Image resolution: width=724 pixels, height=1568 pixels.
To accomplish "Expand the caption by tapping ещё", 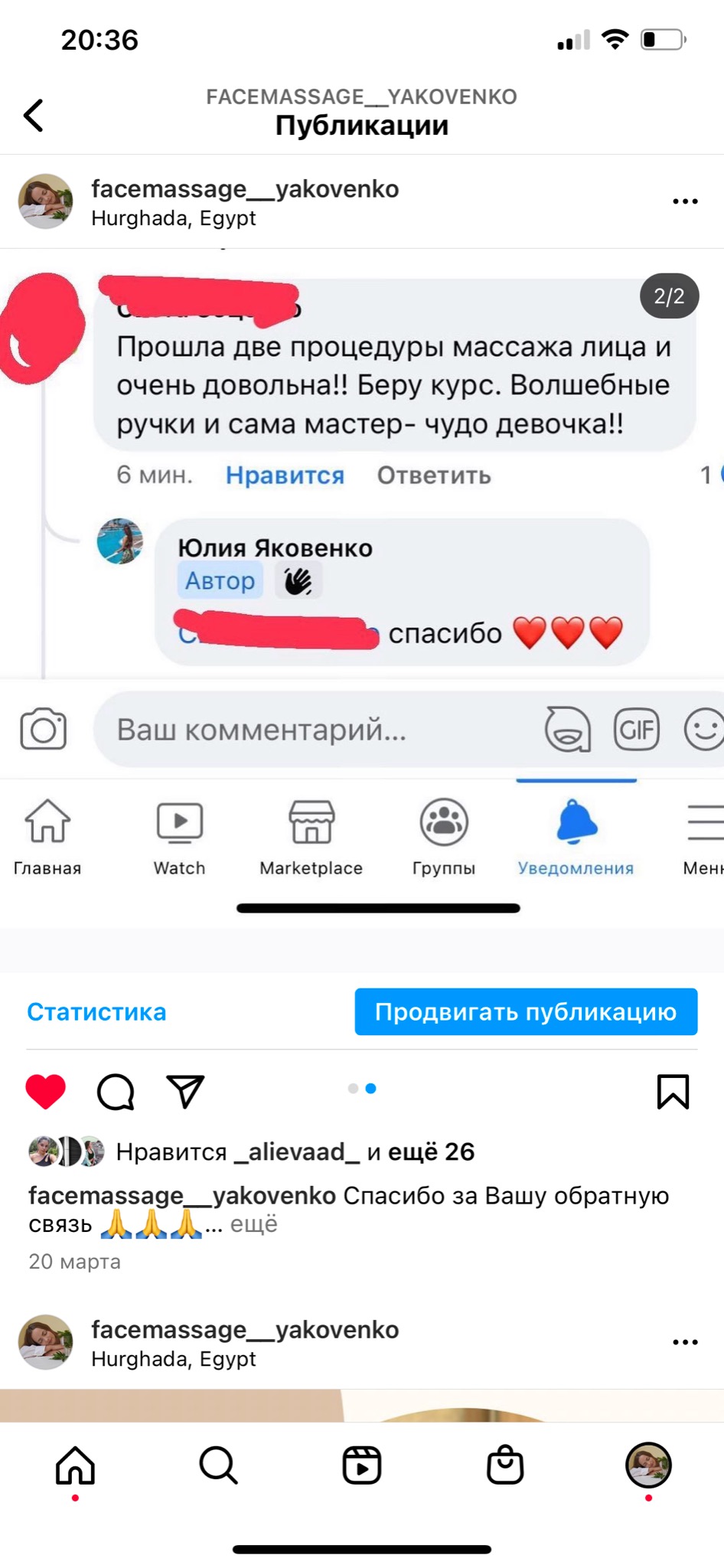I will tap(253, 1223).
